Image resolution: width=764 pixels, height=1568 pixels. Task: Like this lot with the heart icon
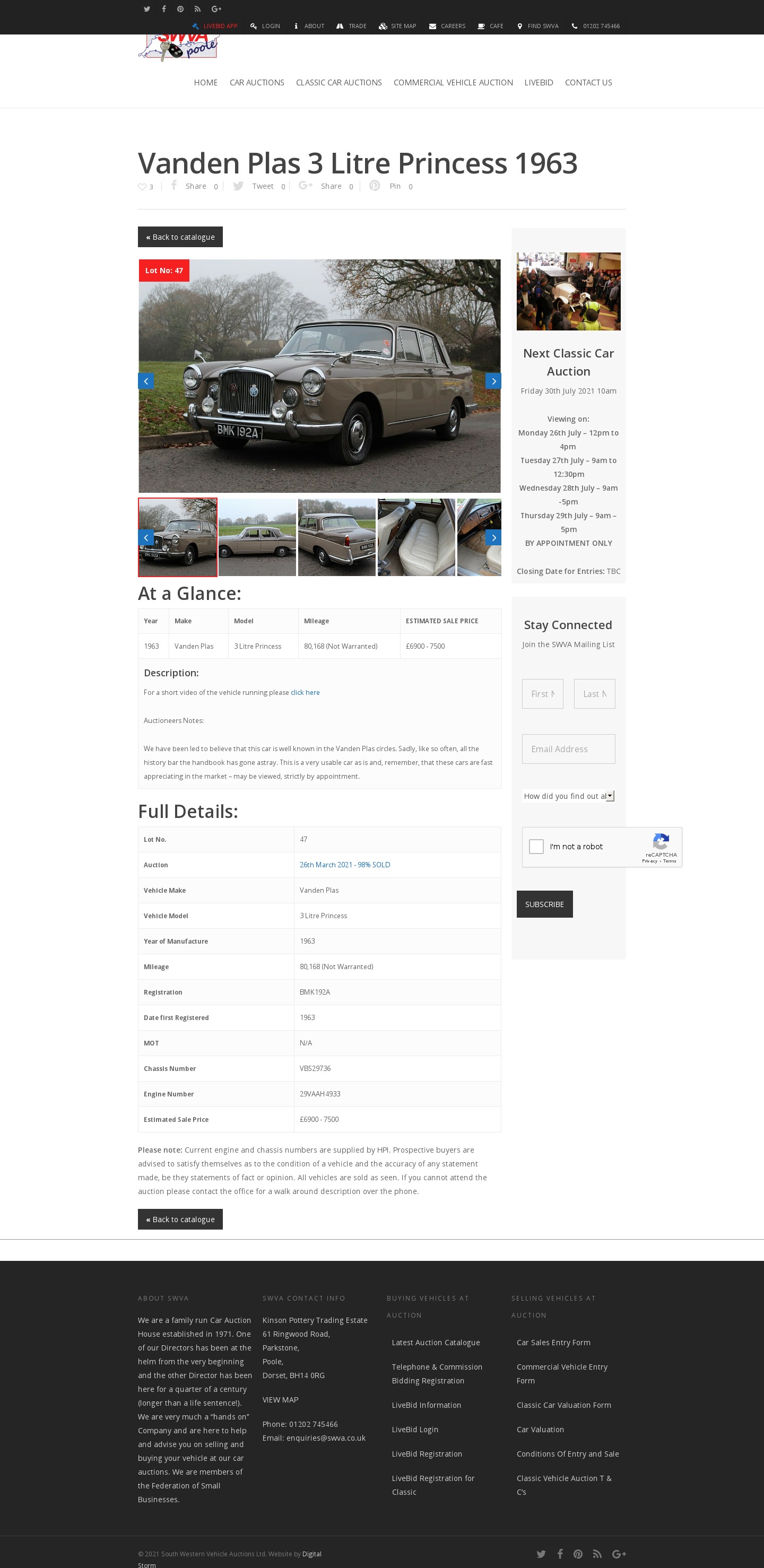[x=142, y=187]
